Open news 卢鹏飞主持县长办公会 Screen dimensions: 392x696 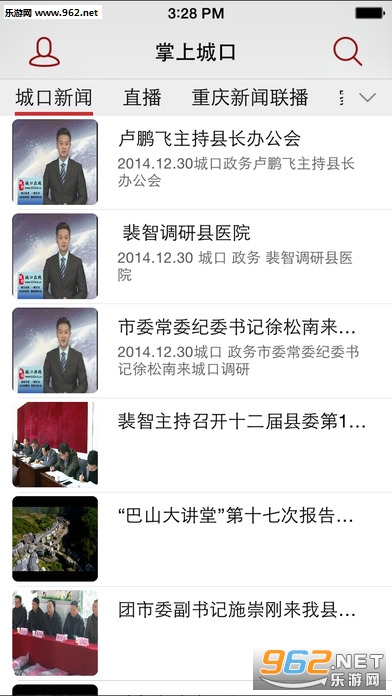coord(196,162)
